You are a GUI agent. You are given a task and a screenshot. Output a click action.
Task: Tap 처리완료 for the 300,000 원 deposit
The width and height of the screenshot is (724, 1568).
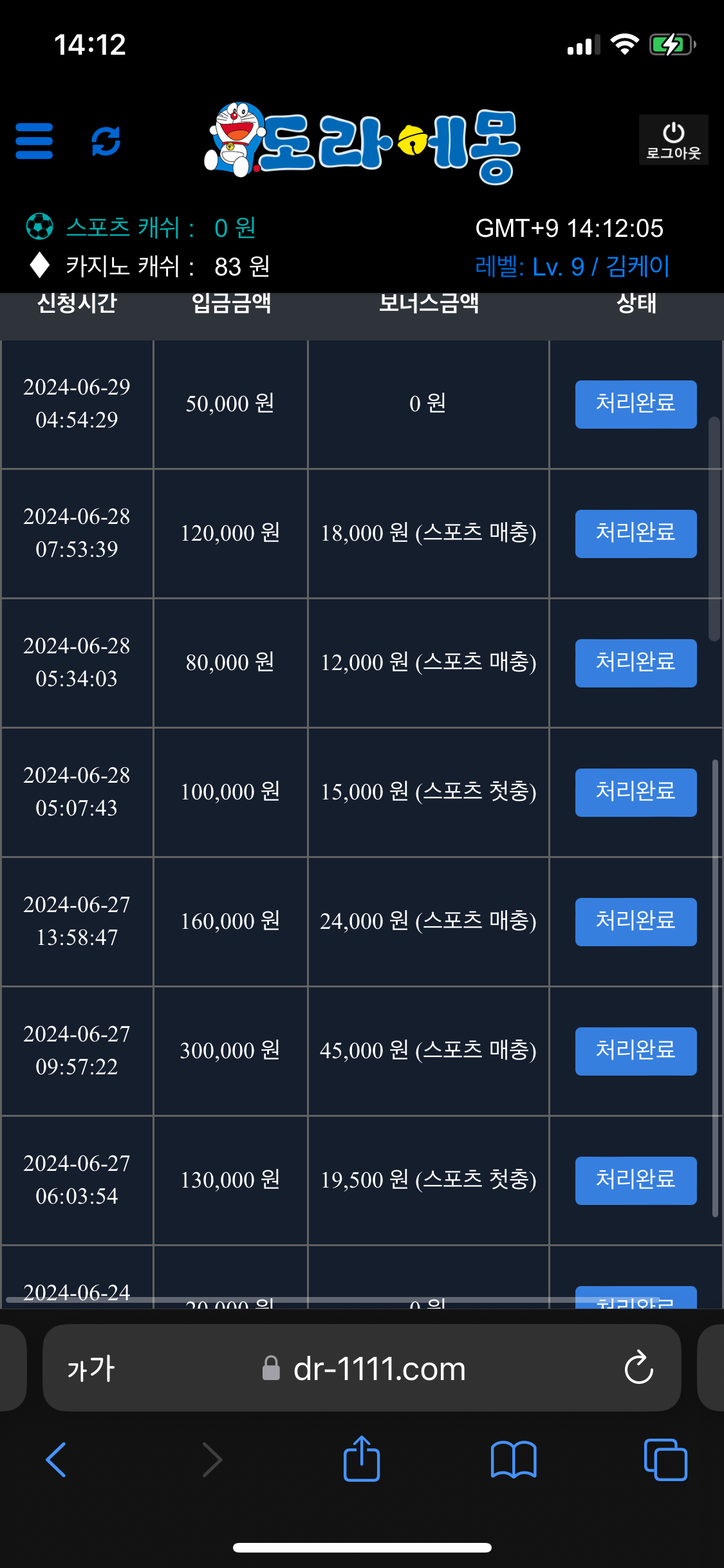click(x=635, y=1051)
